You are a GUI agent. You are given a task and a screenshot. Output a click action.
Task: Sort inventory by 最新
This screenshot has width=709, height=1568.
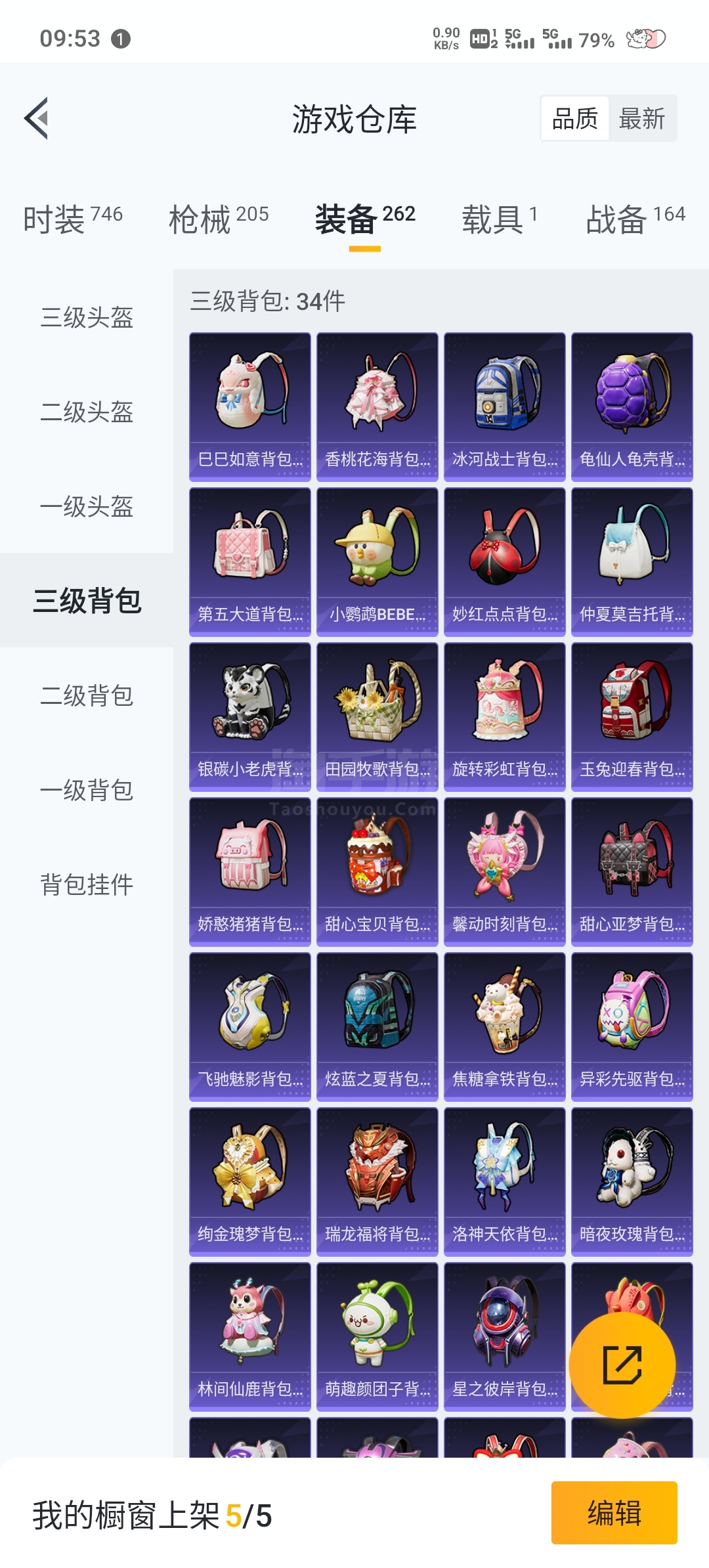[641, 119]
